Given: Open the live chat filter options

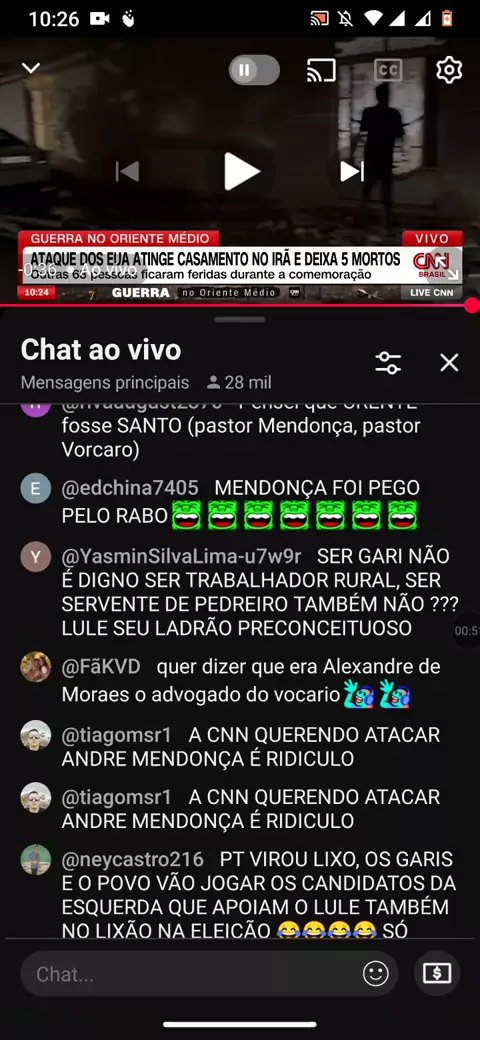Looking at the screenshot, I should pyautogui.click(x=388, y=362).
